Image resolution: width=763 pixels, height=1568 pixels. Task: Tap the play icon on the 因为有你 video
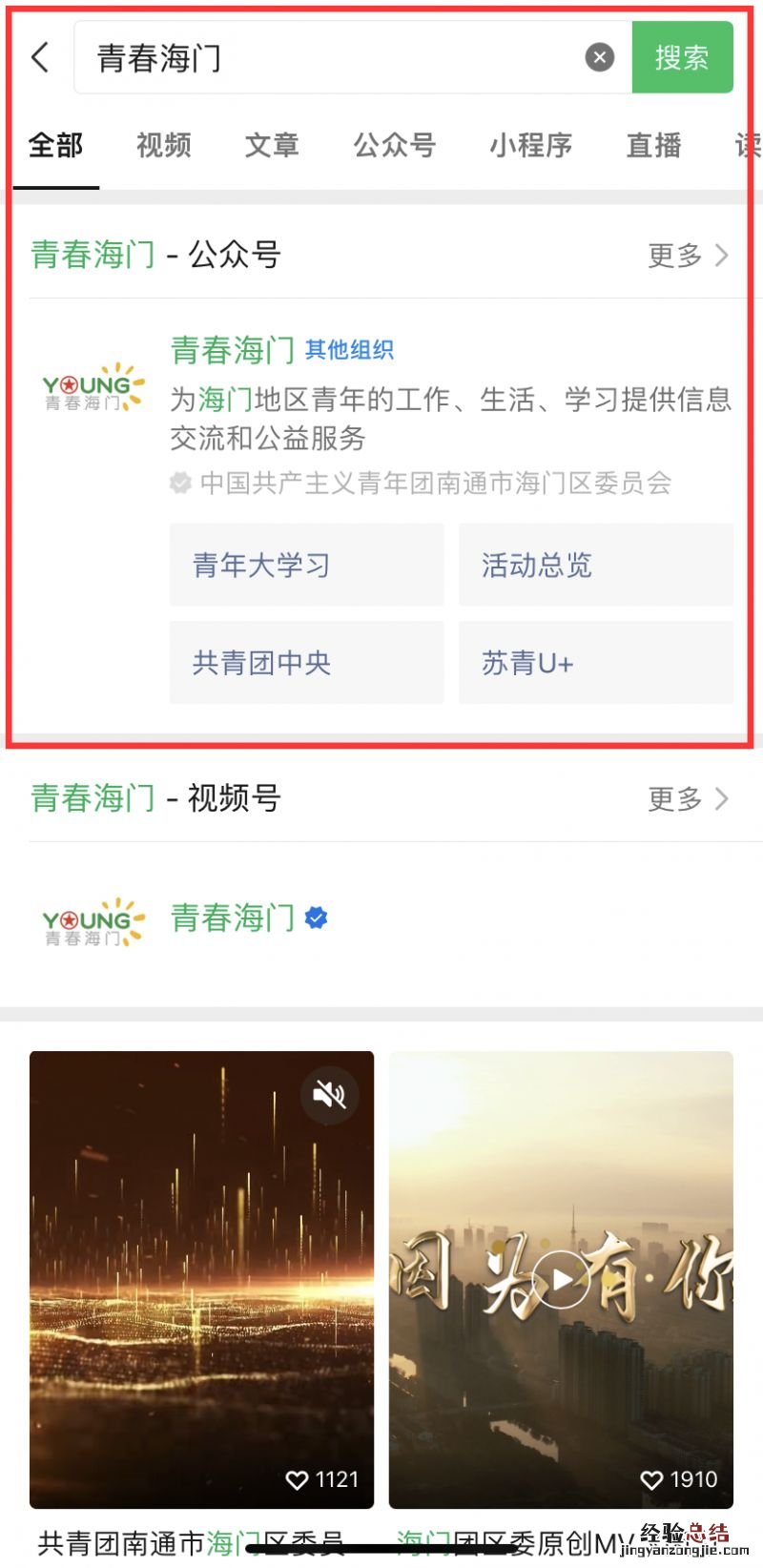coord(561,1281)
